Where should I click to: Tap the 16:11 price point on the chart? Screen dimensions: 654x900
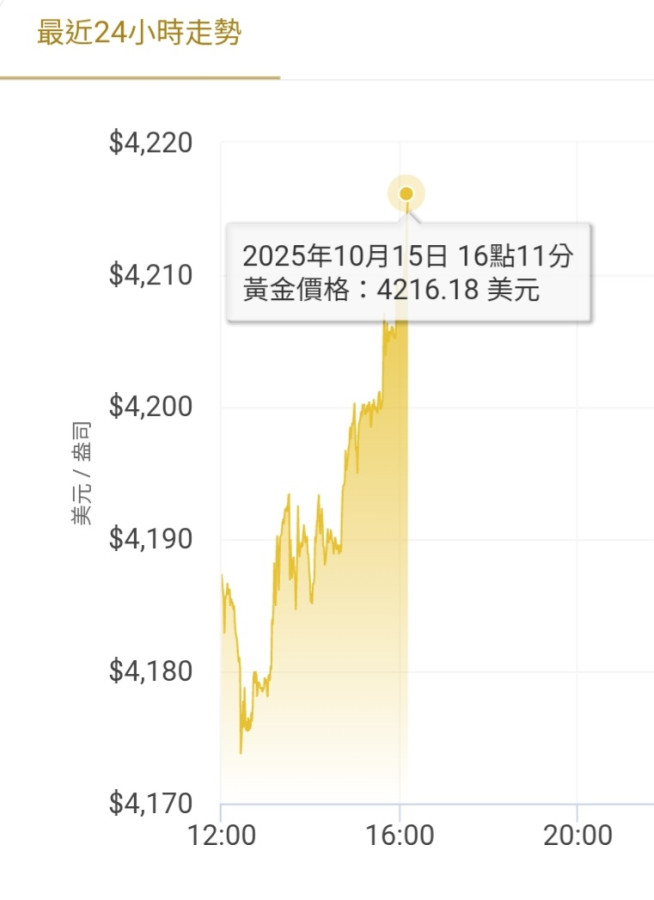point(406,193)
